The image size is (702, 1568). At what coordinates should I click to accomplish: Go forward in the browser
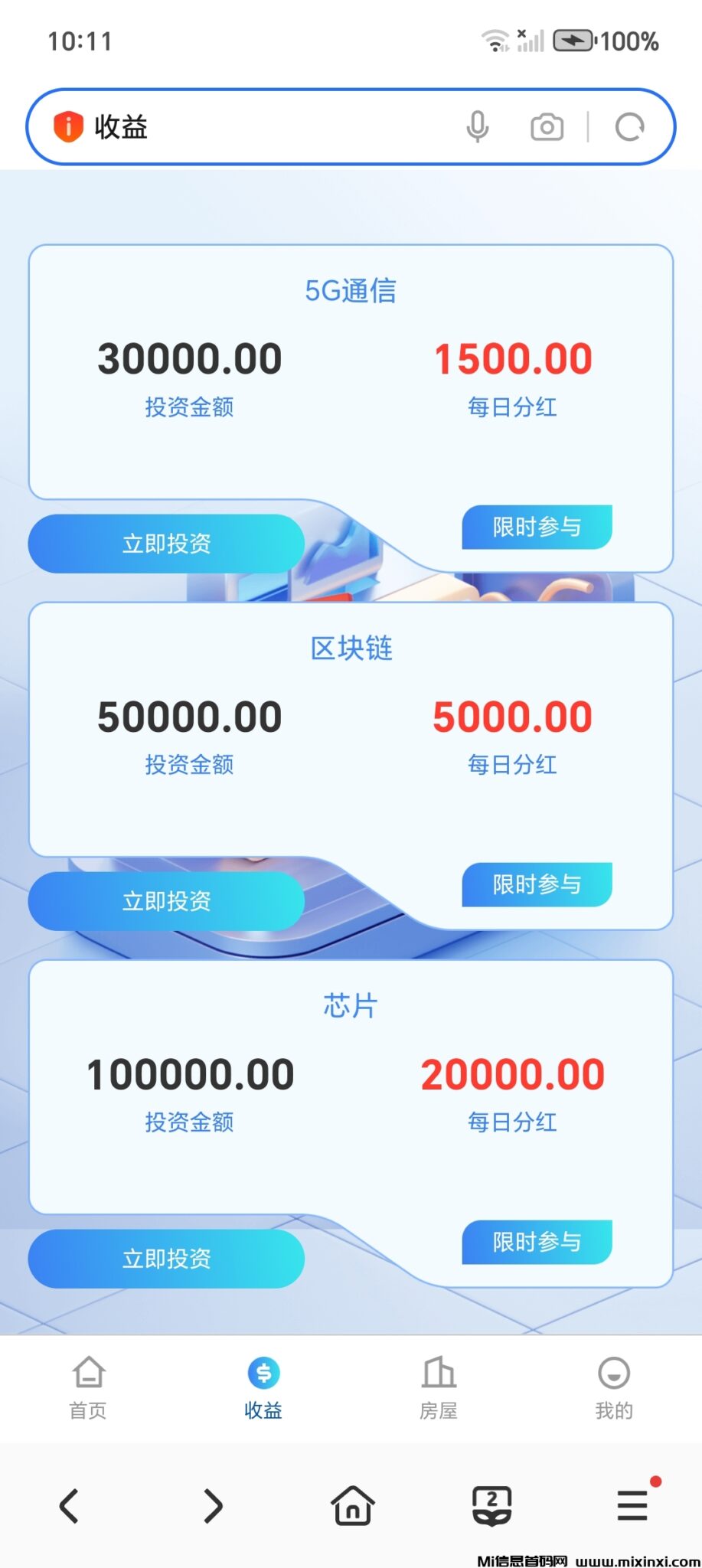pyautogui.click(x=213, y=1505)
